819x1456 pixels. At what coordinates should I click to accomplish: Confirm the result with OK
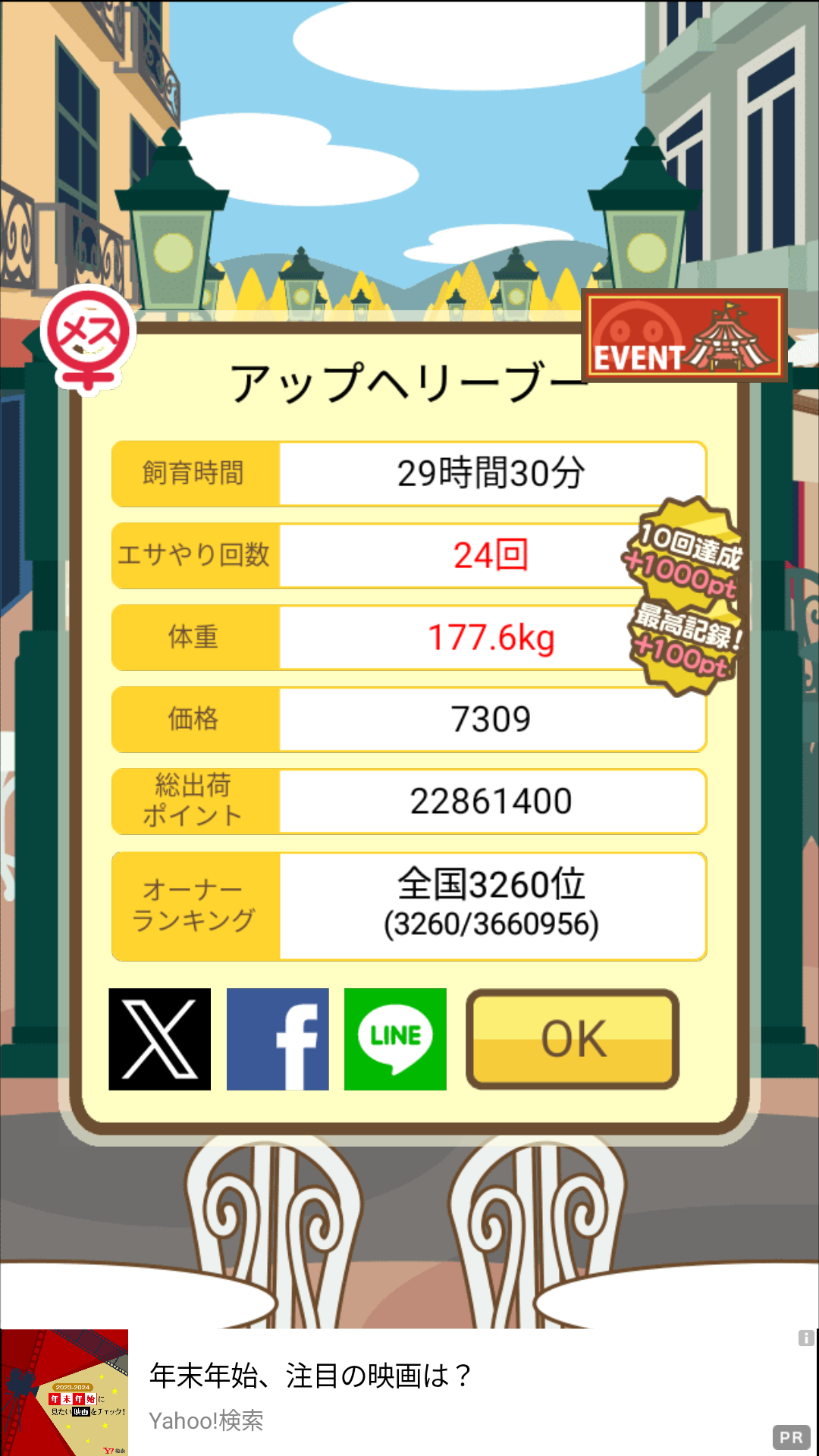click(x=573, y=1039)
